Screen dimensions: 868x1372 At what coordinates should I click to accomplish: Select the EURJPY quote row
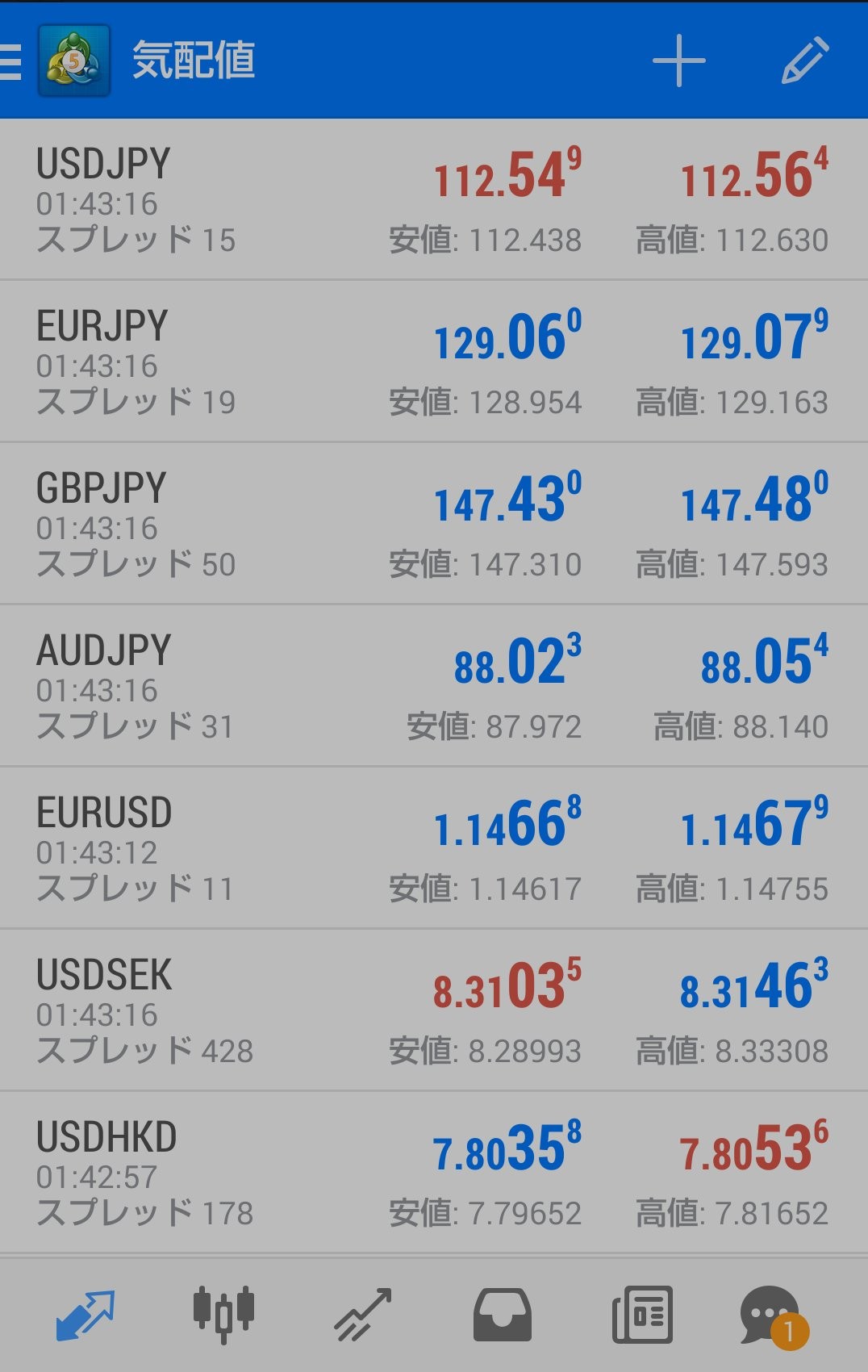coord(434,362)
